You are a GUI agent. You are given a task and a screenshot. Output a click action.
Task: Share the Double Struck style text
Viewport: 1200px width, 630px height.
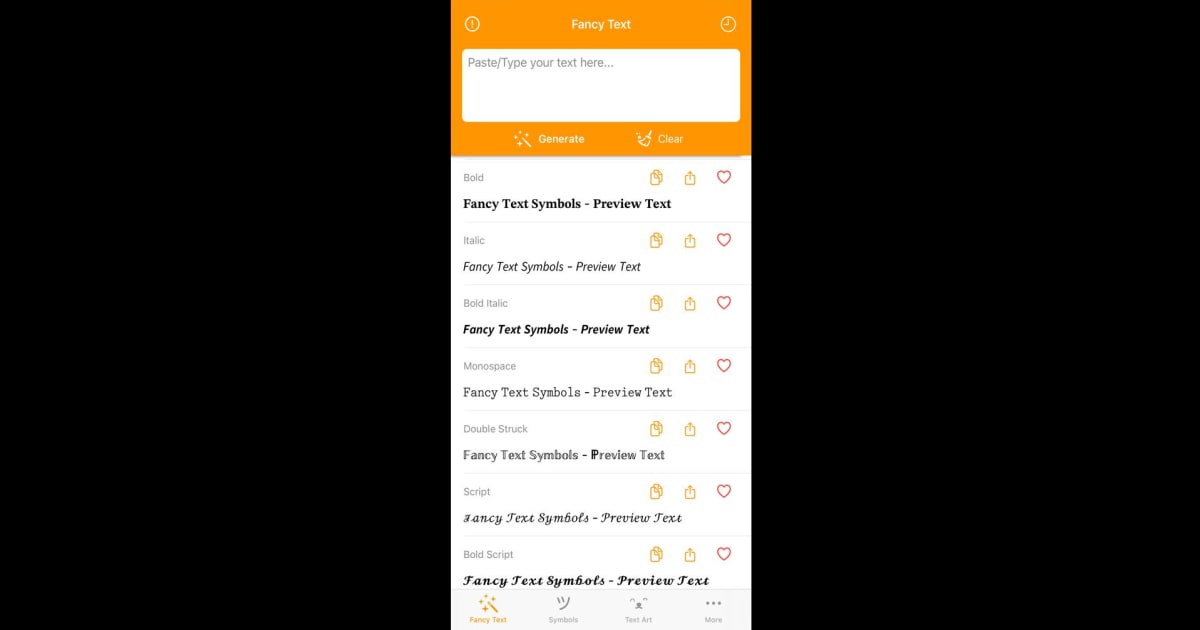[690, 429]
